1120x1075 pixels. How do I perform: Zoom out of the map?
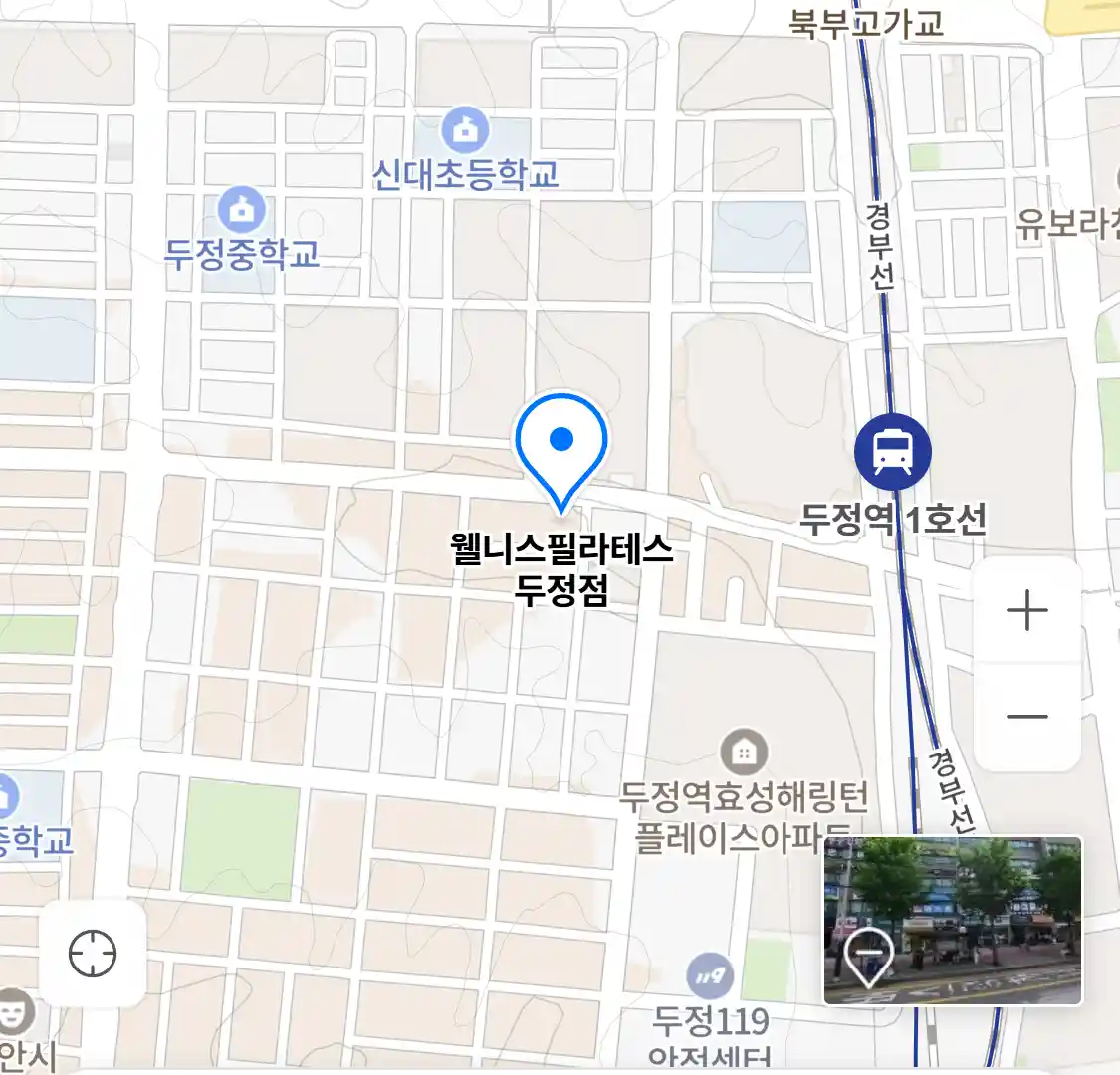tap(1027, 717)
